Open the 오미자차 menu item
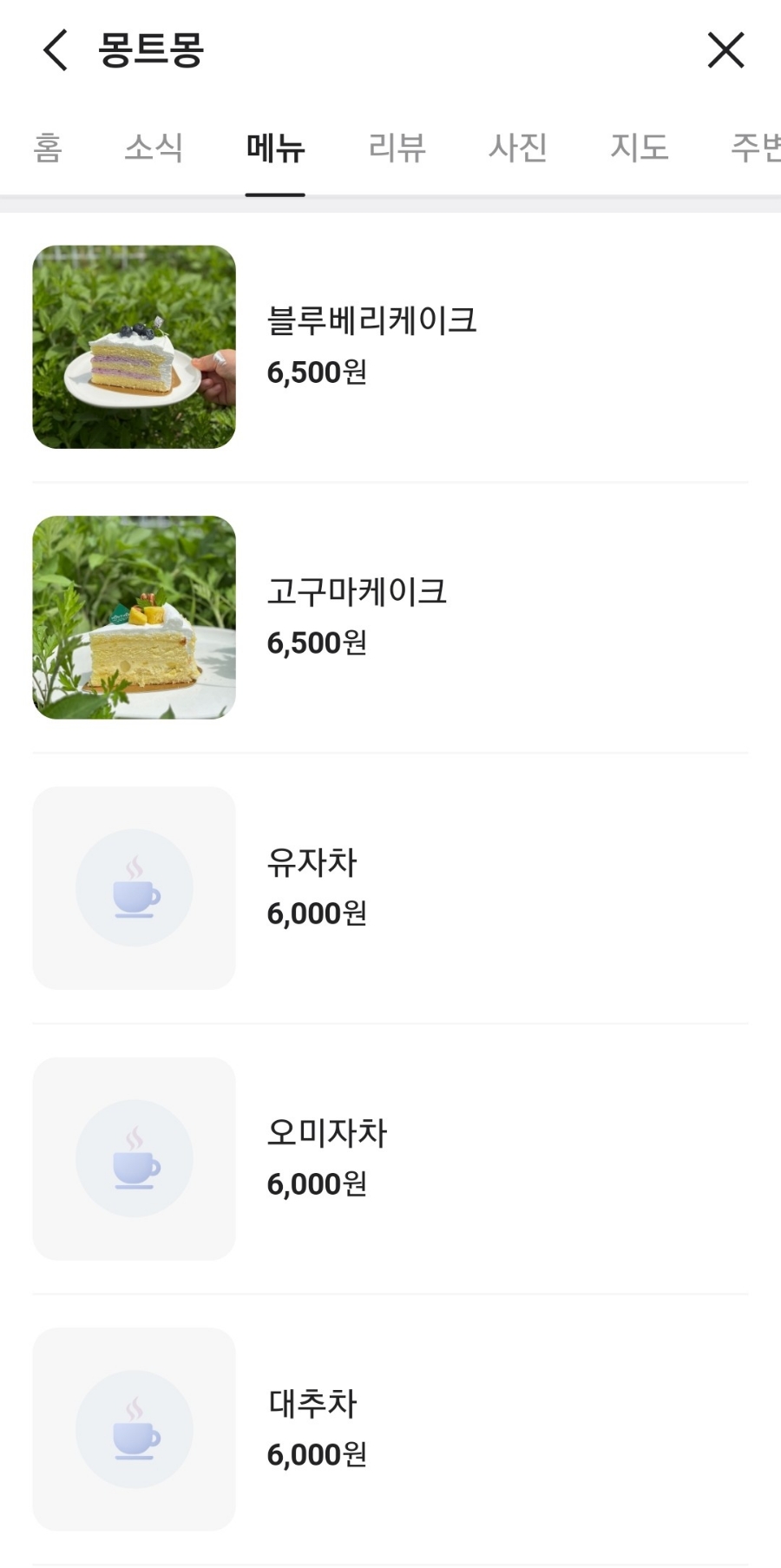This screenshot has height=1568, width=781. tap(327, 1133)
